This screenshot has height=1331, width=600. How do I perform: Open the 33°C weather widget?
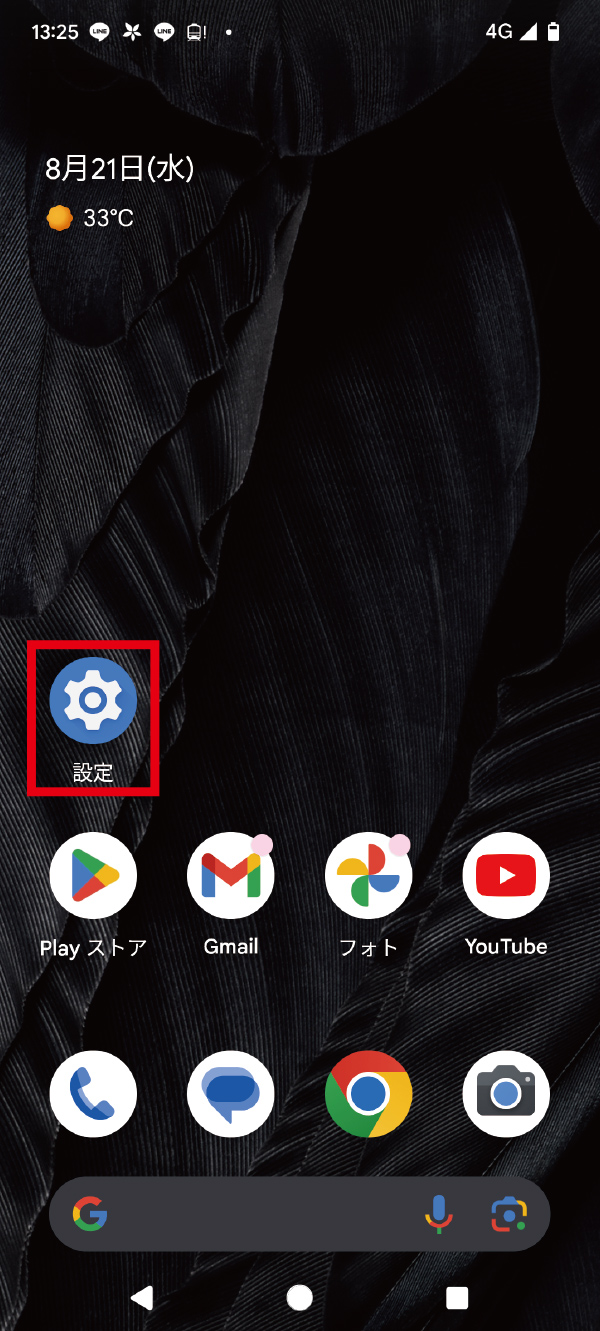click(x=91, y=218)
